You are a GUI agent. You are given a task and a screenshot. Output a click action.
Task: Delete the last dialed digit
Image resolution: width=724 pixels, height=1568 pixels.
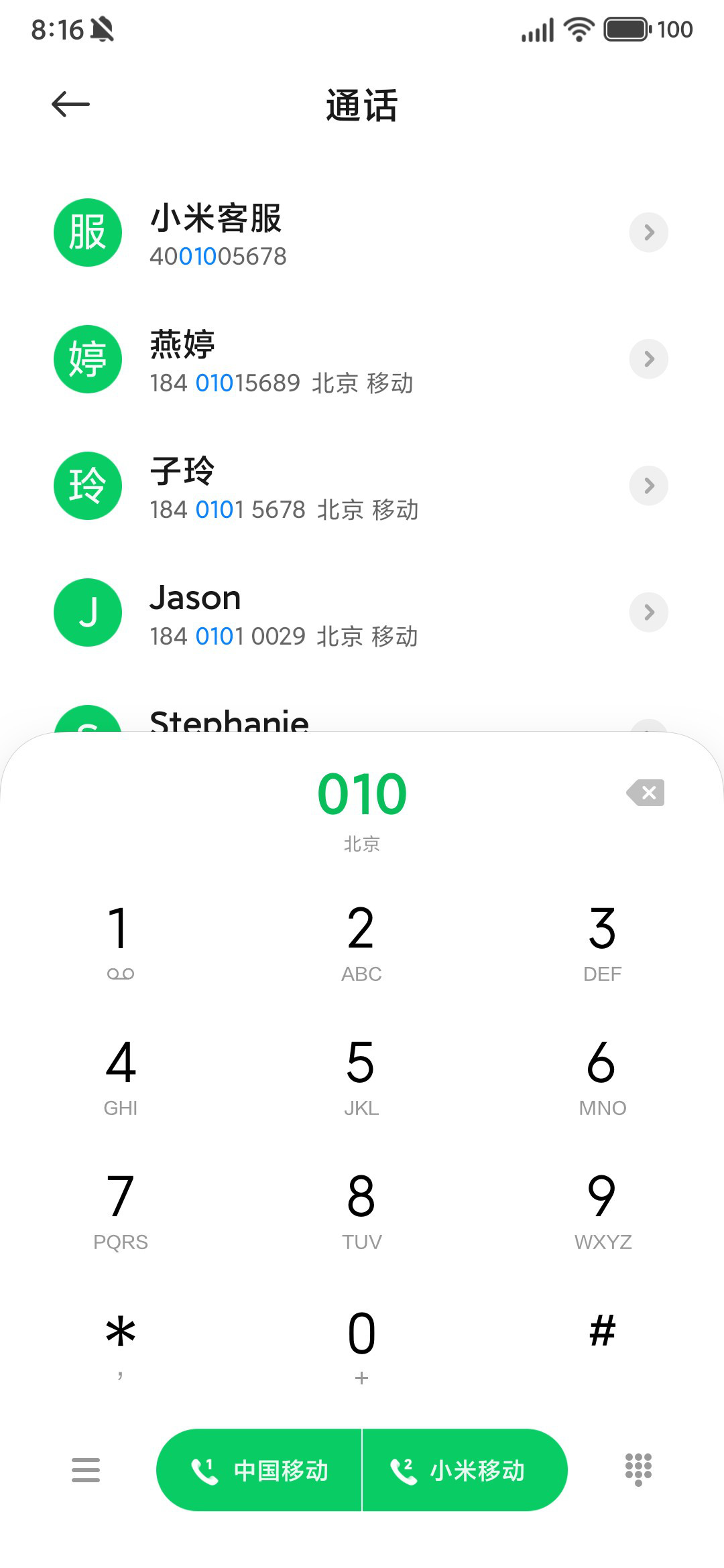click(646, 793)
